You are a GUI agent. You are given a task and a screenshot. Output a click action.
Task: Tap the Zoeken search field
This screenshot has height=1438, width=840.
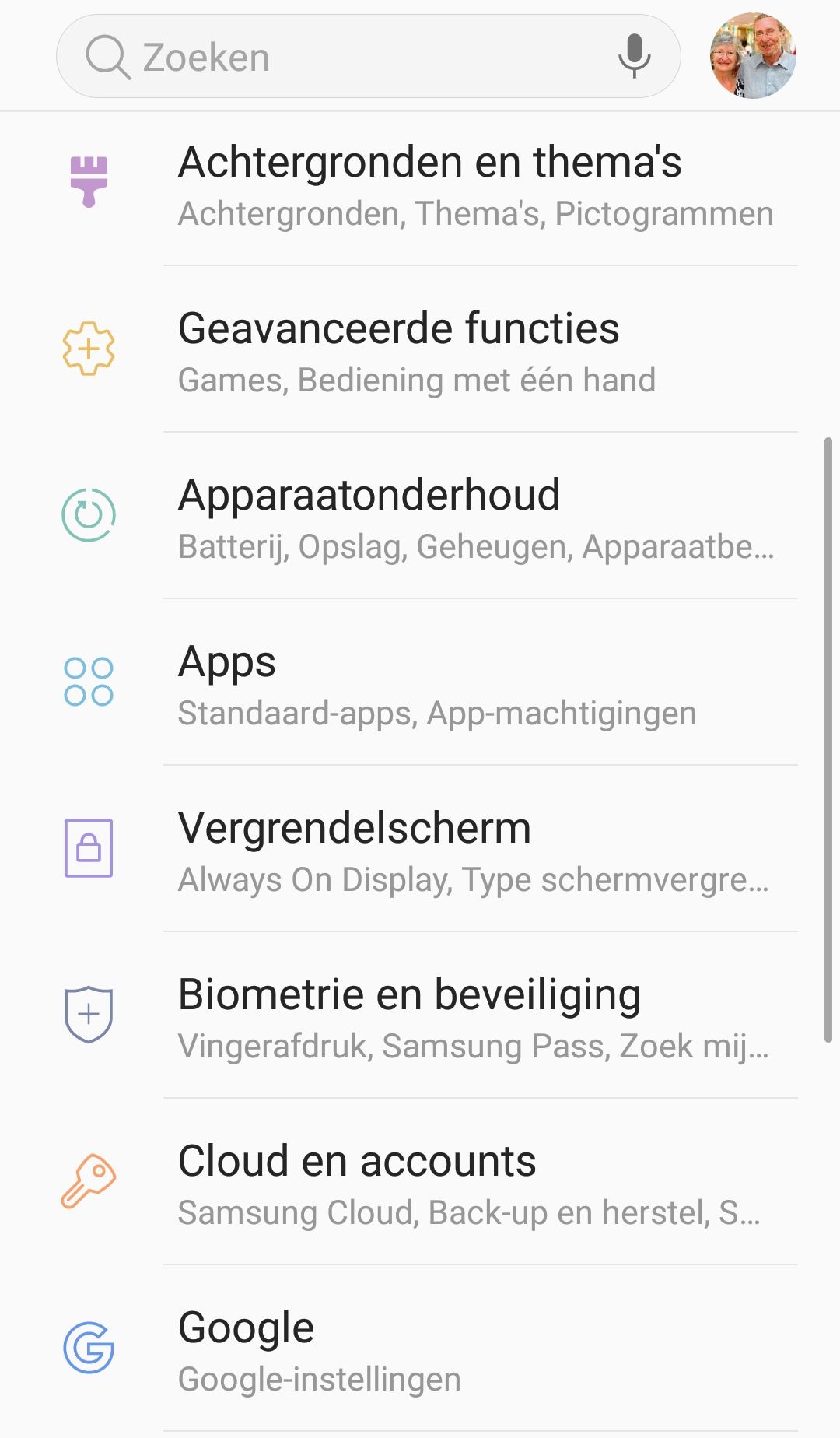tap(342, 57)
